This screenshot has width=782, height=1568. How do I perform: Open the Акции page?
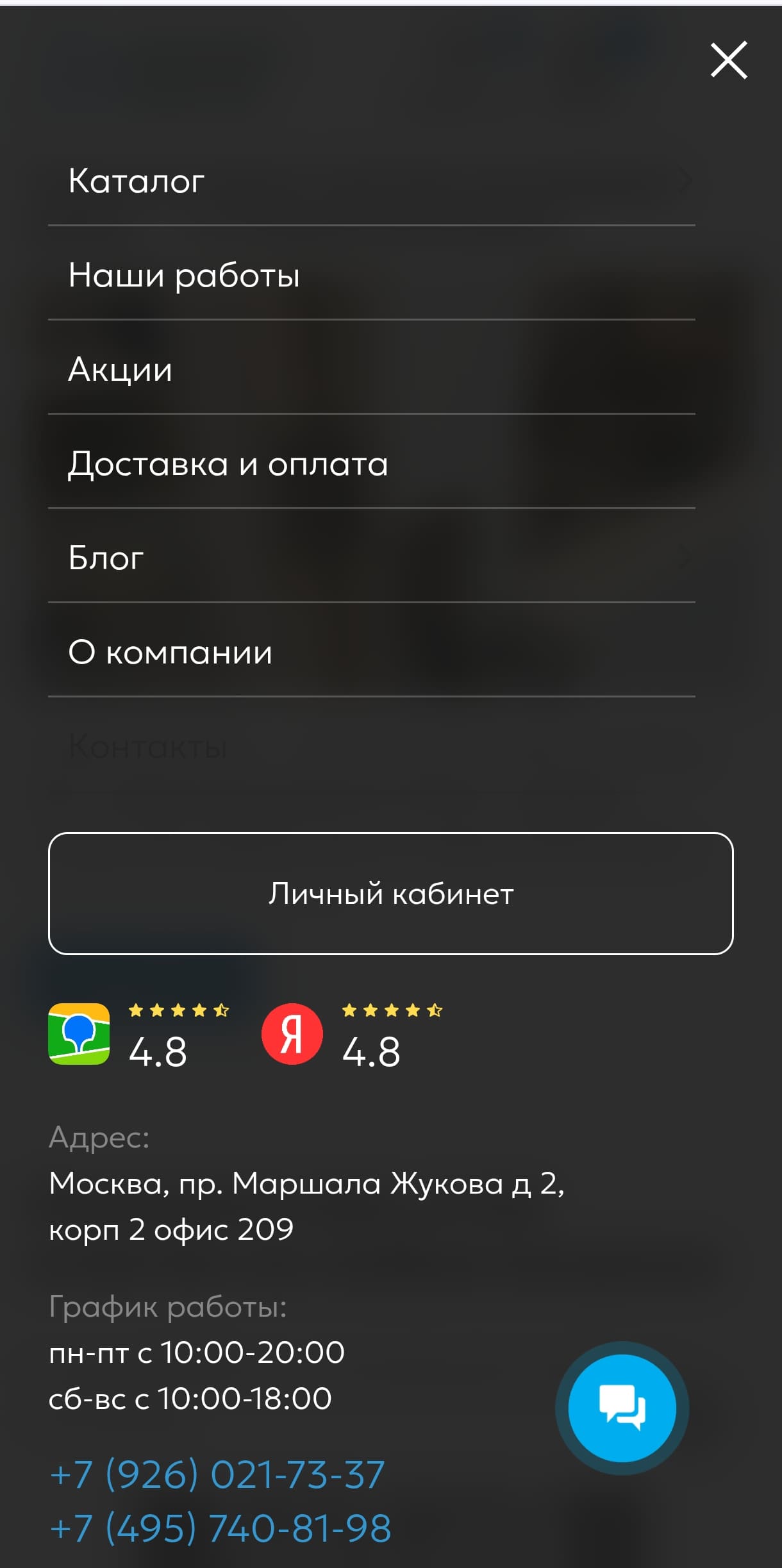point(372,369)
